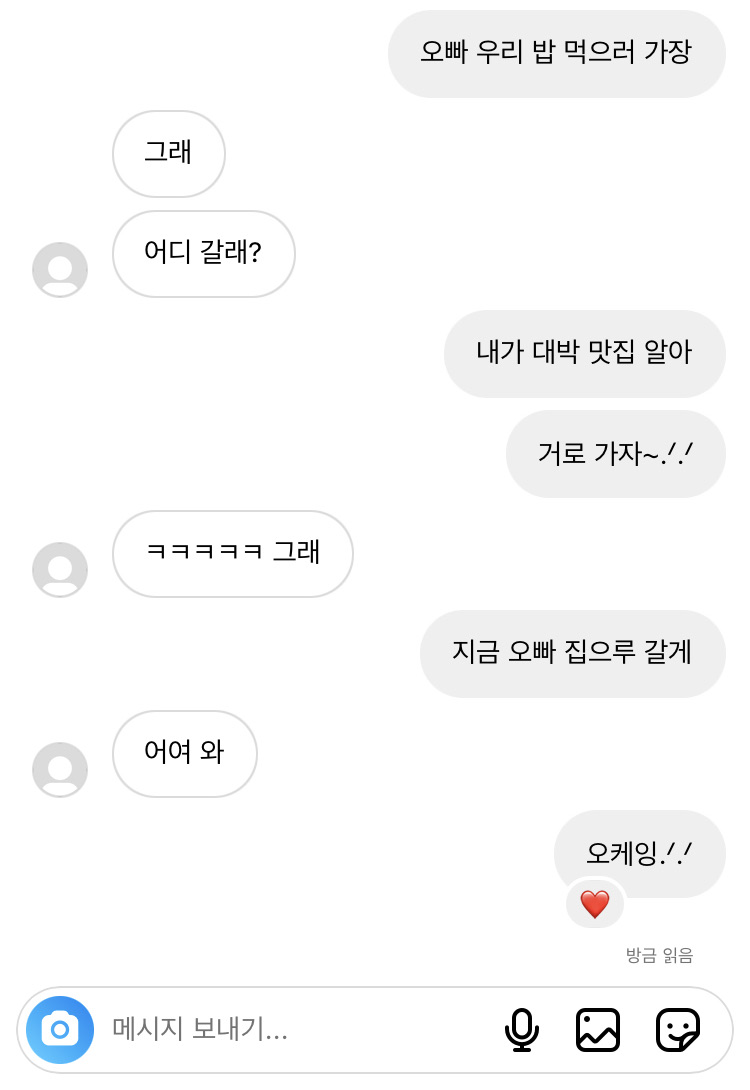750x1090 pixels.
Task: Tap the red heart reaction emoji
Action: pyautogui.click(x=594, y=903)
